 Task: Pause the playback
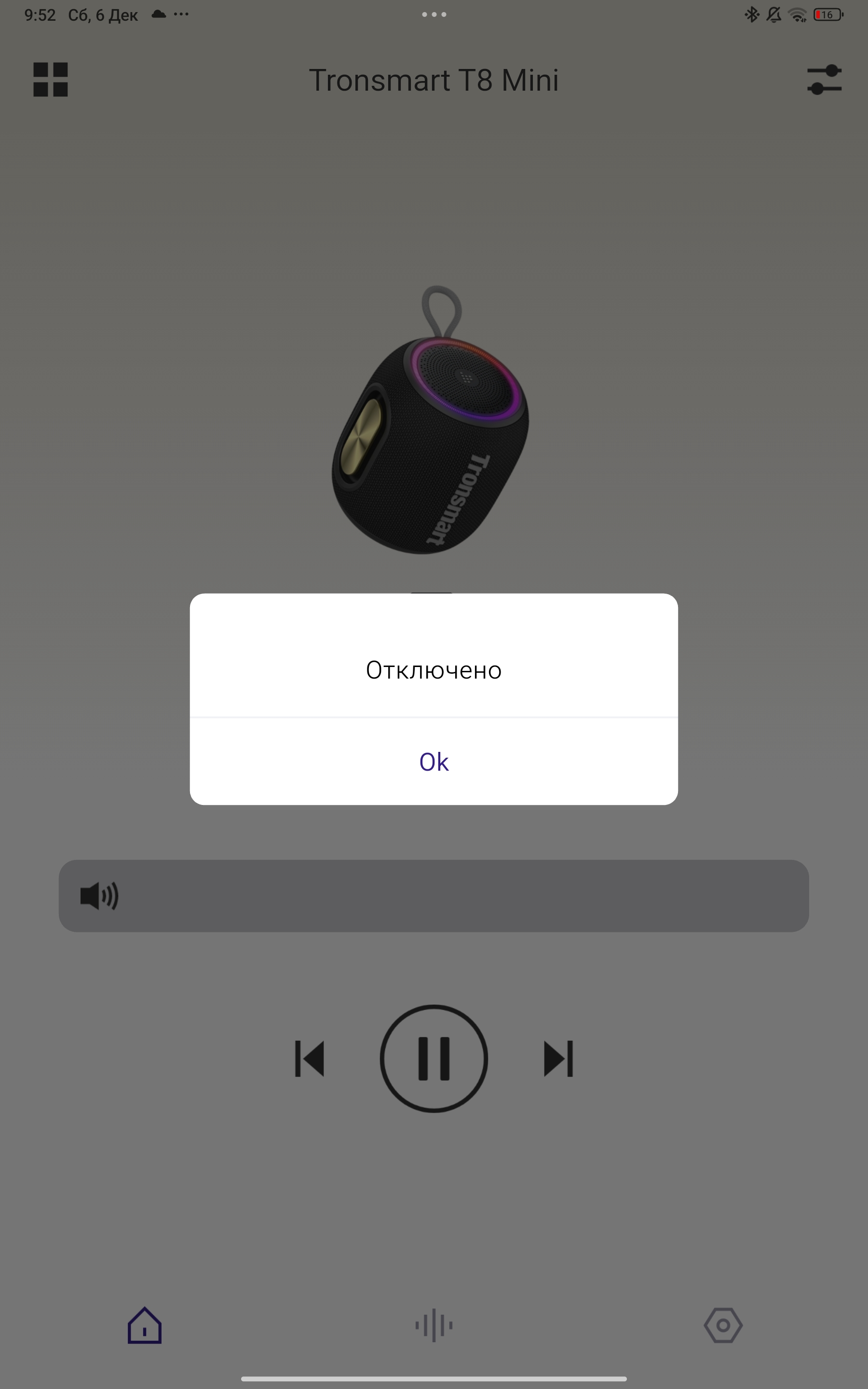pos(434,1059)
